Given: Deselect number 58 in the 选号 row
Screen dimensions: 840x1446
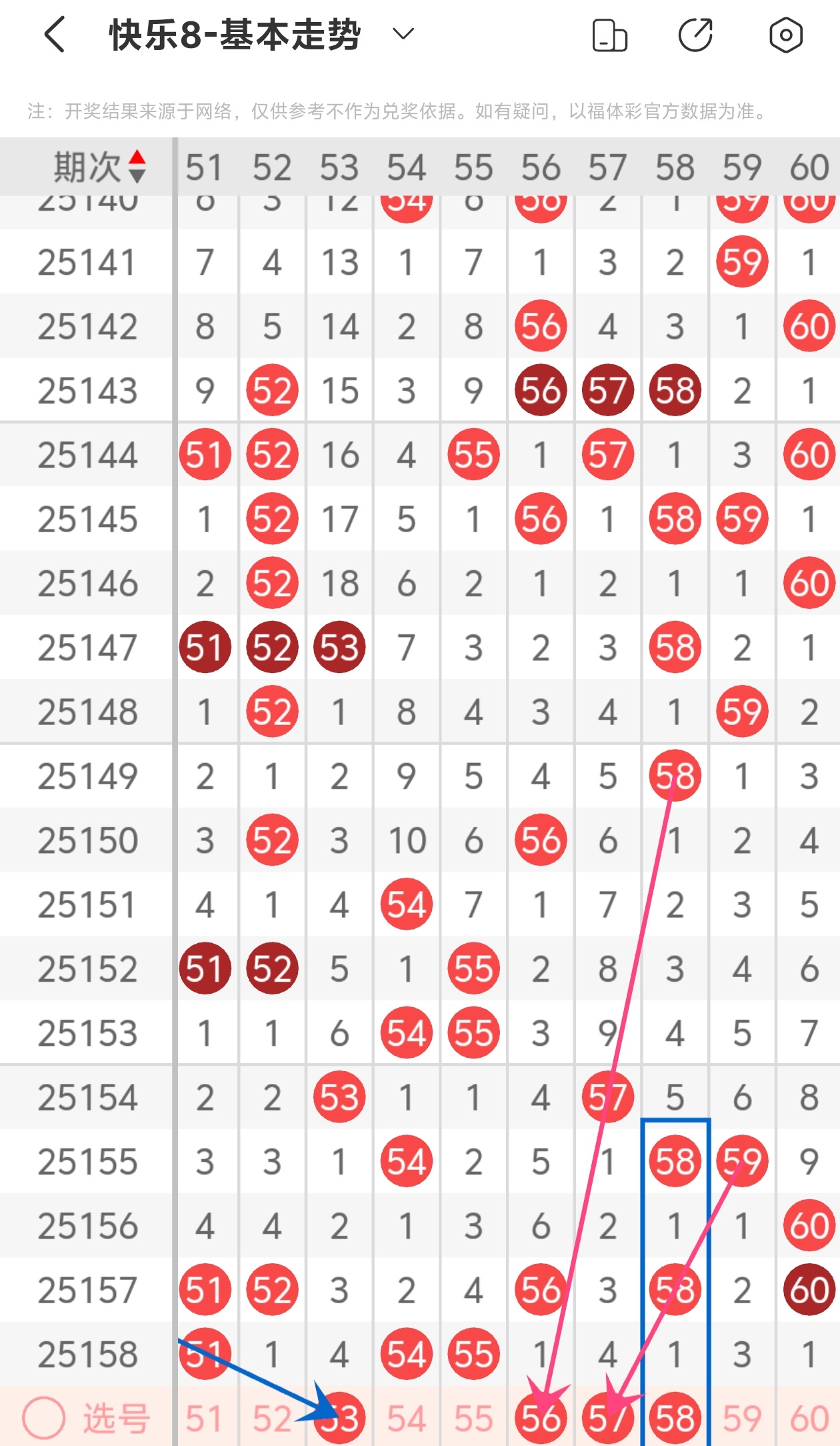Looking at the screenshot, I should [x=675, y=1419].
